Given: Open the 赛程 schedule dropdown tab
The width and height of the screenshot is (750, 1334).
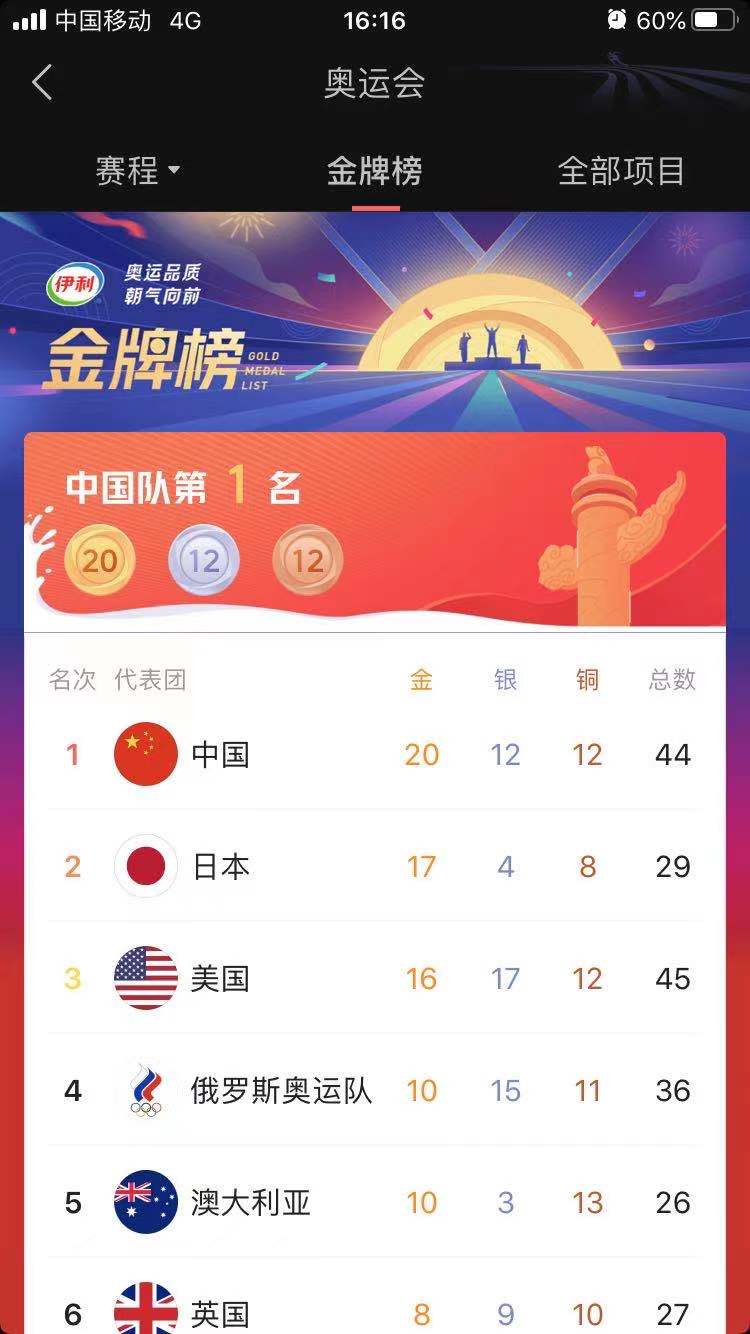Looking at the screenshot, I should click(137, 171).
